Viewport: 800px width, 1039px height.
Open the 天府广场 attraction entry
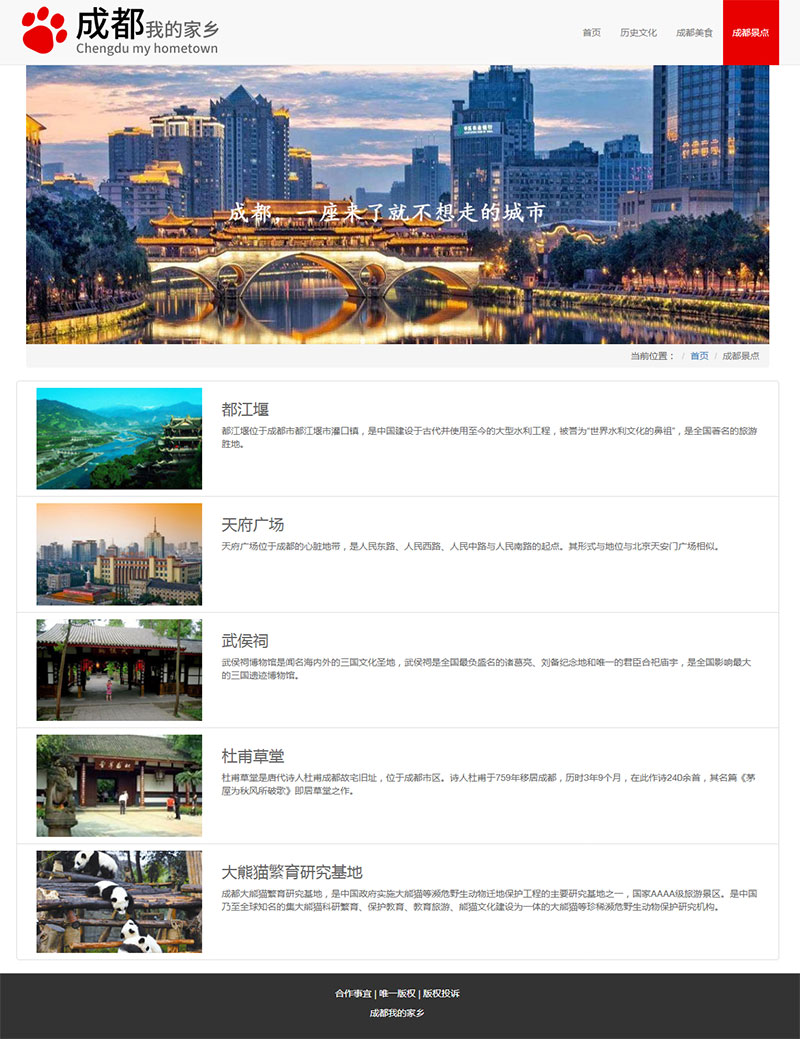click(x=252, y=524)
